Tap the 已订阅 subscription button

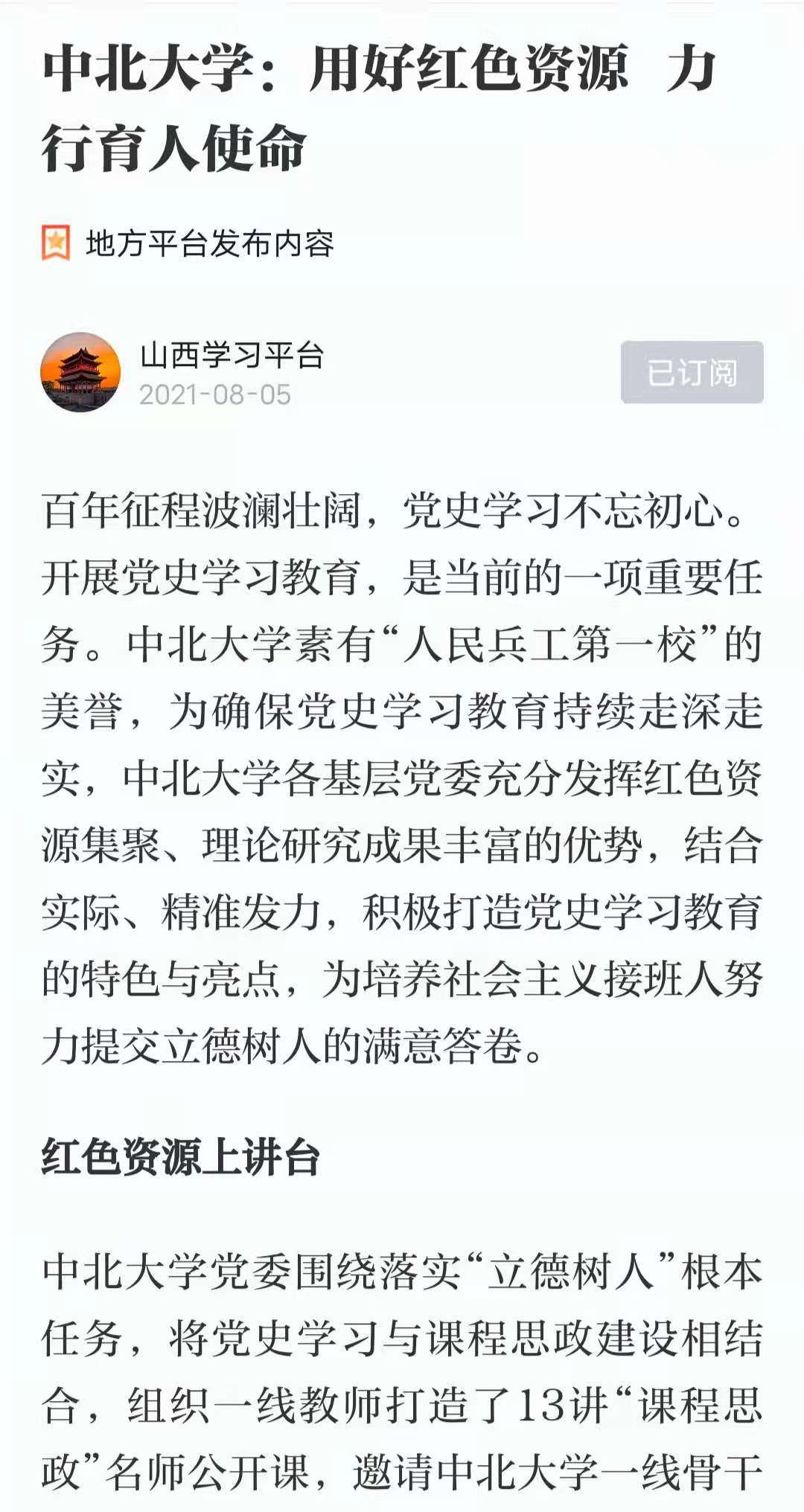pos(692,372)
